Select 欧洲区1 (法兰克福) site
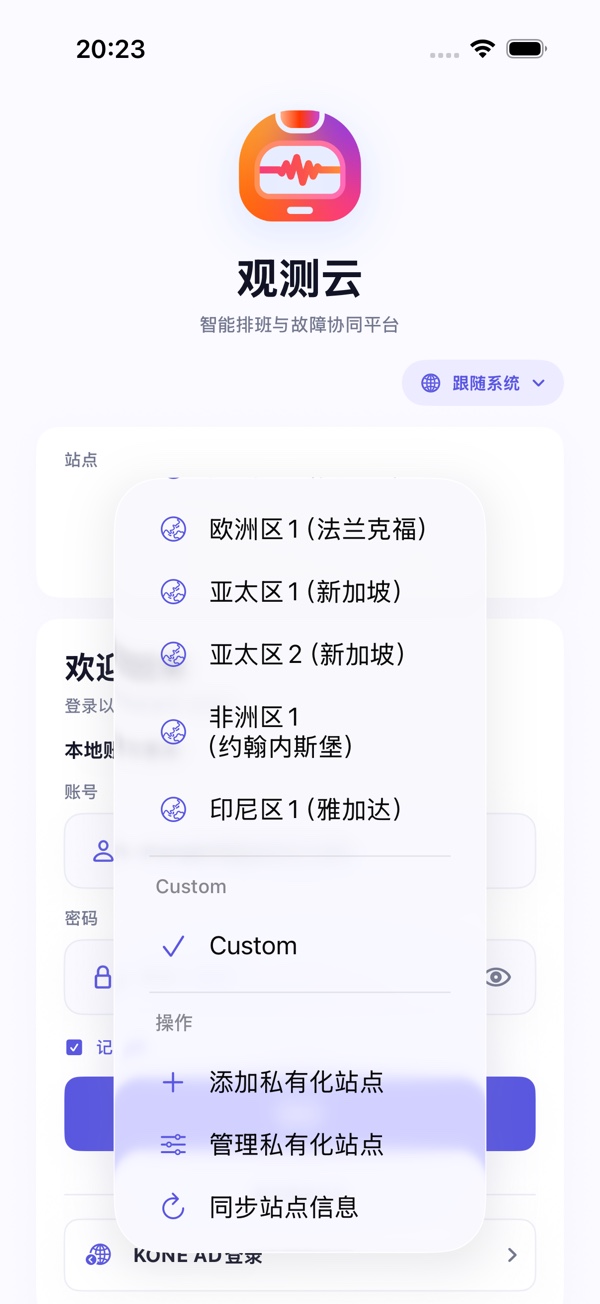Screen dimensions: 600x1304 tap(300, 529)
